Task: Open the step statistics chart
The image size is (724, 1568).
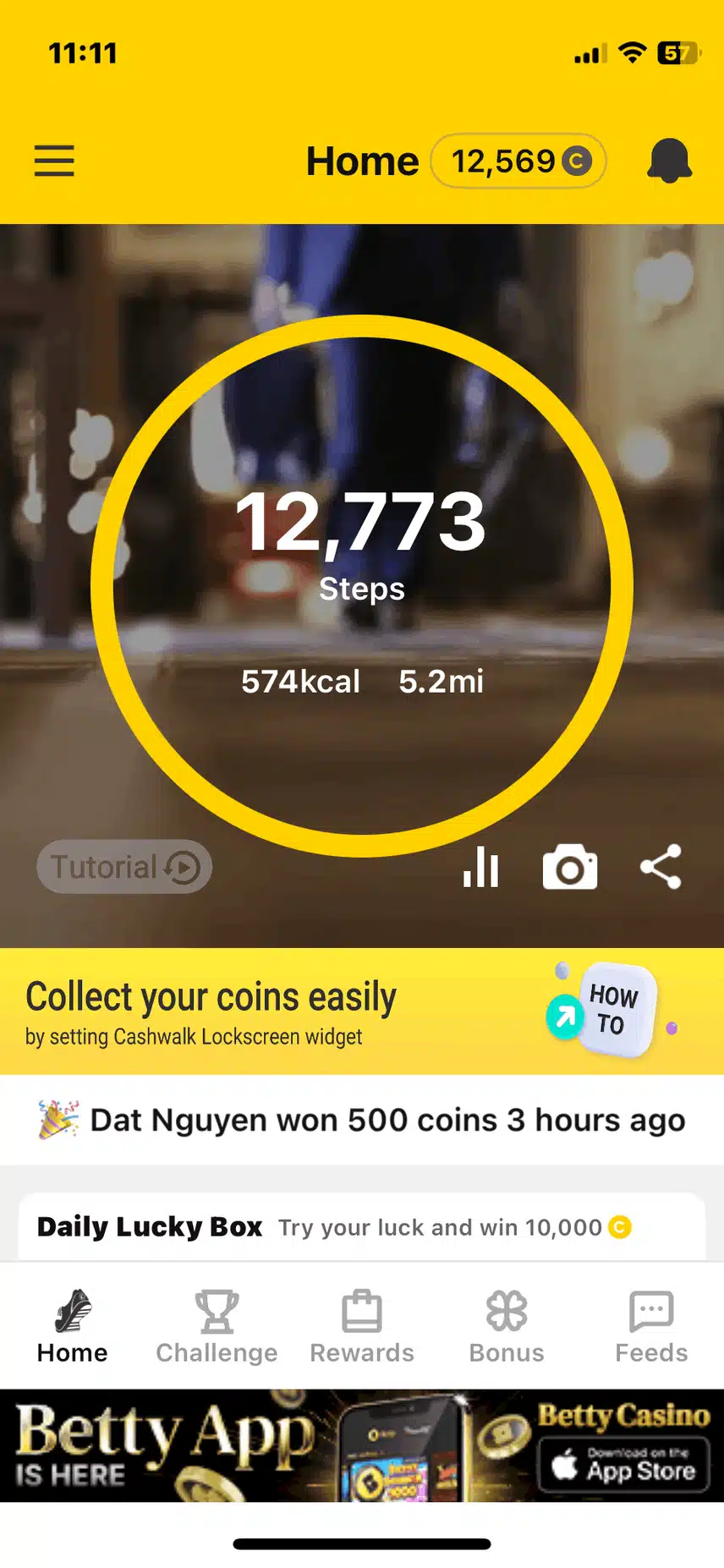Action: (x=480, y=867)
